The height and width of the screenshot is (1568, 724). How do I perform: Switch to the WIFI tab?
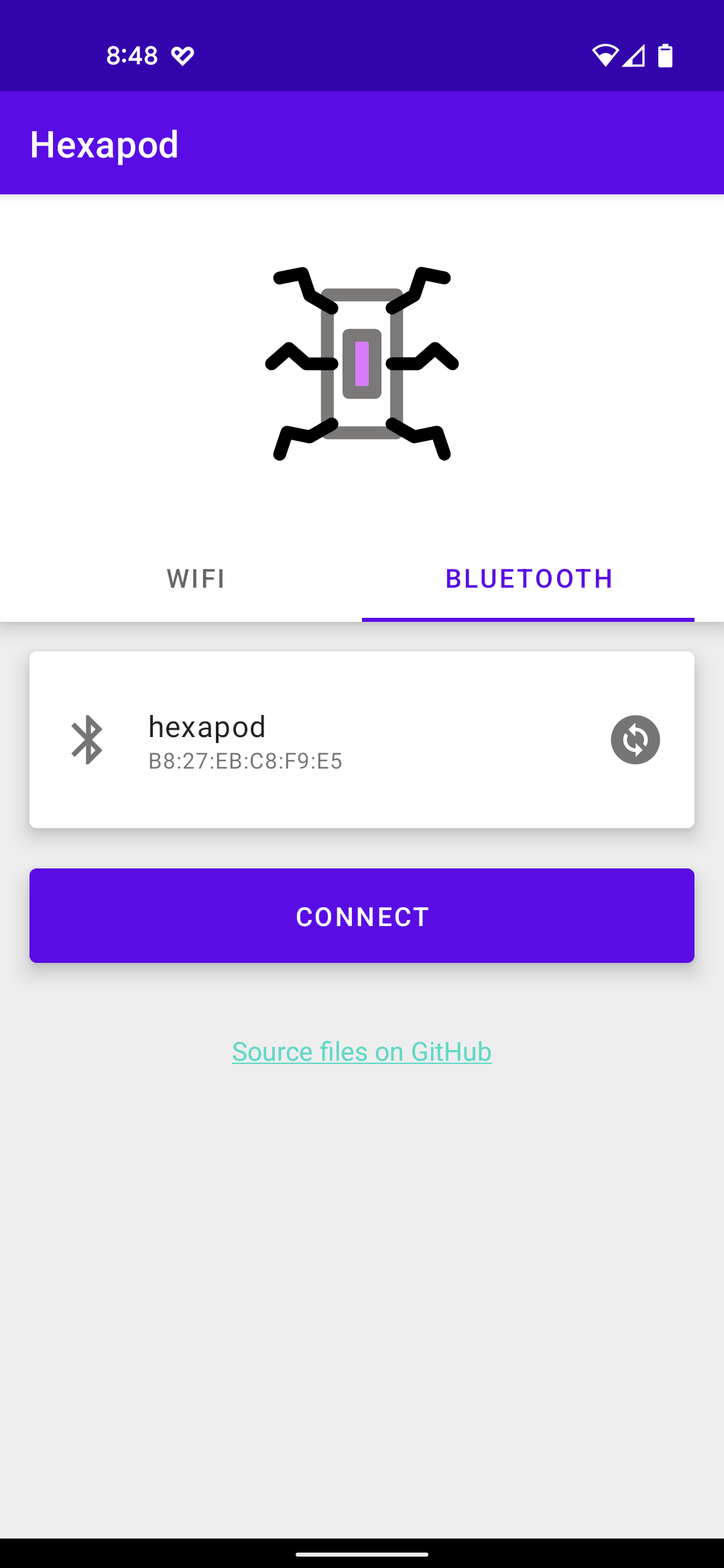pyautogui.click(x=196, y=579)
